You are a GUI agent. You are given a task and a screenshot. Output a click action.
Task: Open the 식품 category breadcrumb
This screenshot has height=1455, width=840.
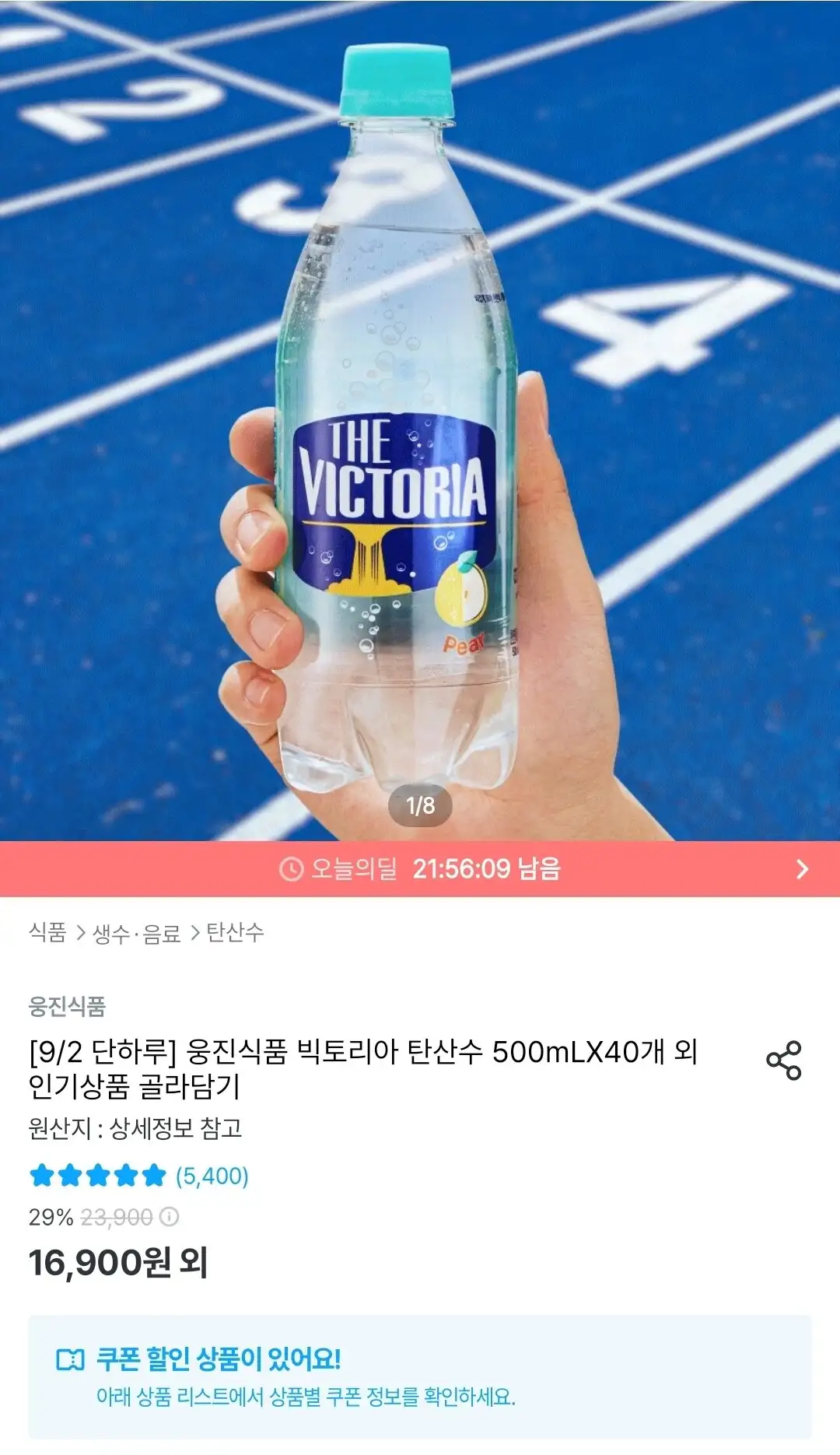(x=47, y=932)
